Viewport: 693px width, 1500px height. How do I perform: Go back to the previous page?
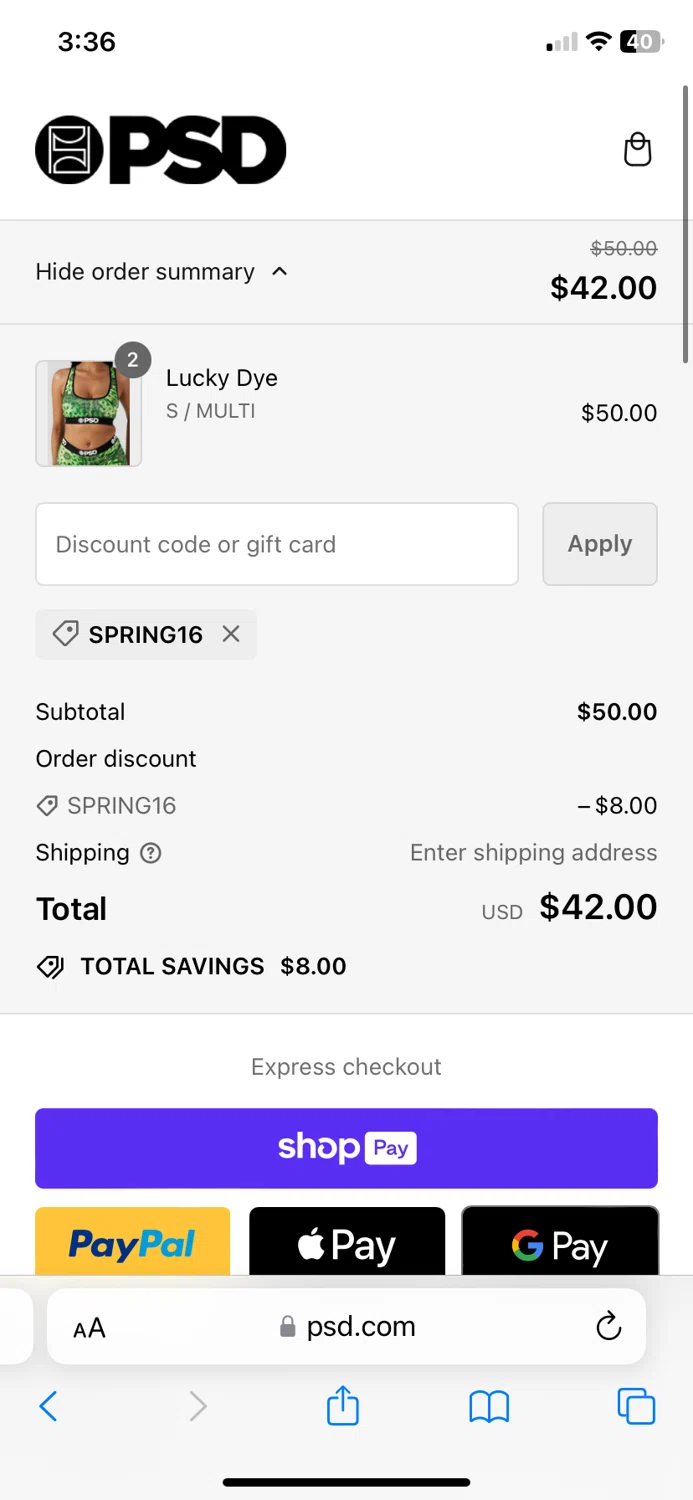click(x=48, y=1407)
